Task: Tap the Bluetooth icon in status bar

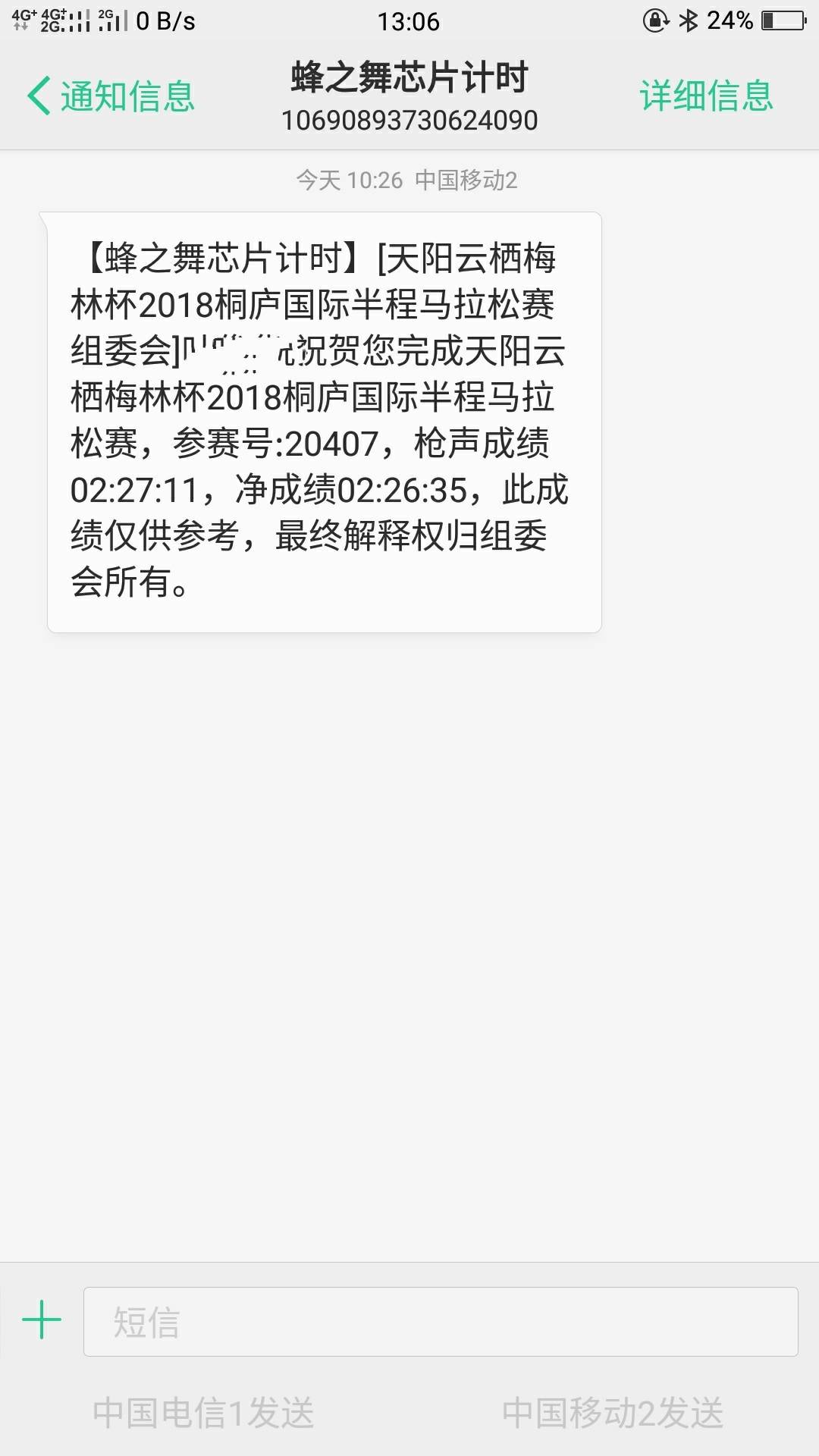Action: (689, 21)
